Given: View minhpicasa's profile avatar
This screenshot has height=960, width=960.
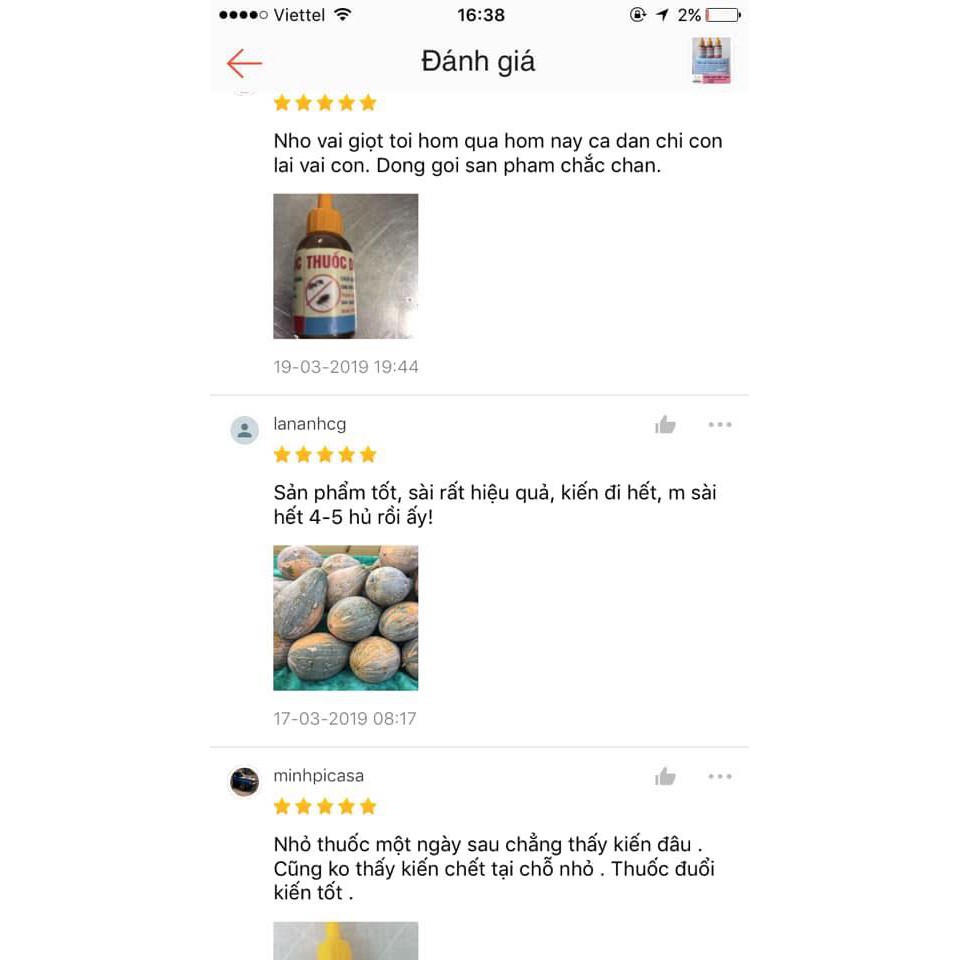Looking at the screenshot, I should point(245,781).
